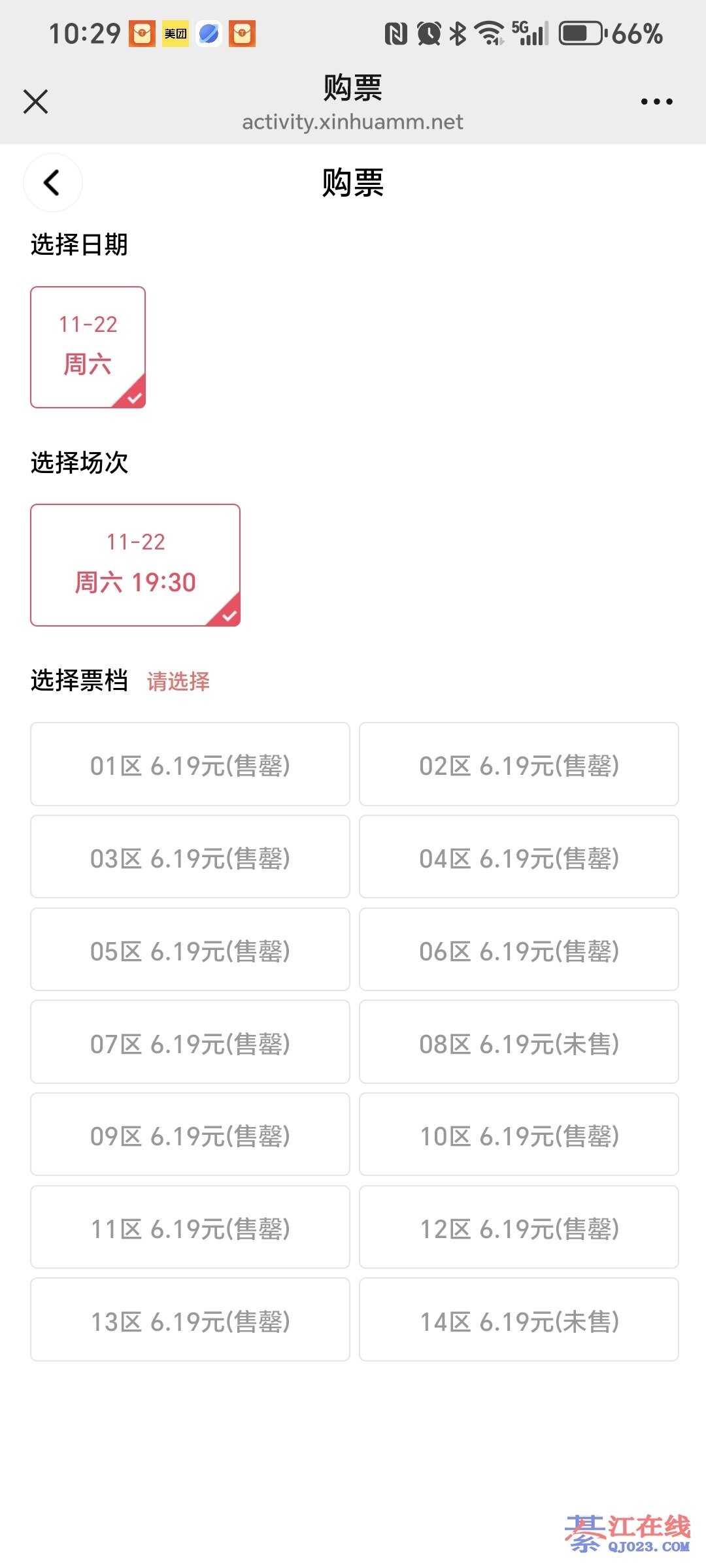Open the three-dot overflow menu
The width and height of the screenshot is (706, 1568).
pyautogui.click(x=656, y=102)
